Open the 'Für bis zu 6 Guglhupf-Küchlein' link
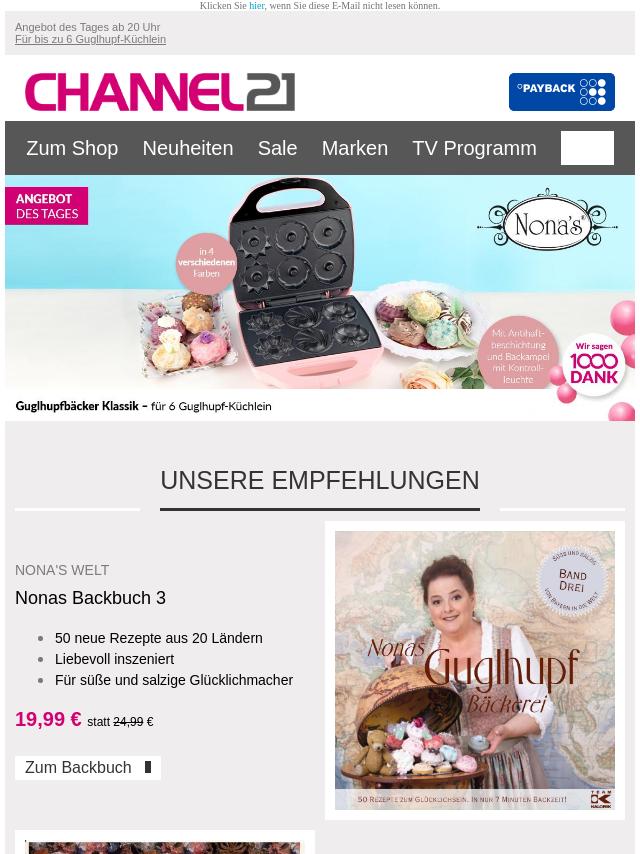The image size is (640, 854). [x=90, y=40]
